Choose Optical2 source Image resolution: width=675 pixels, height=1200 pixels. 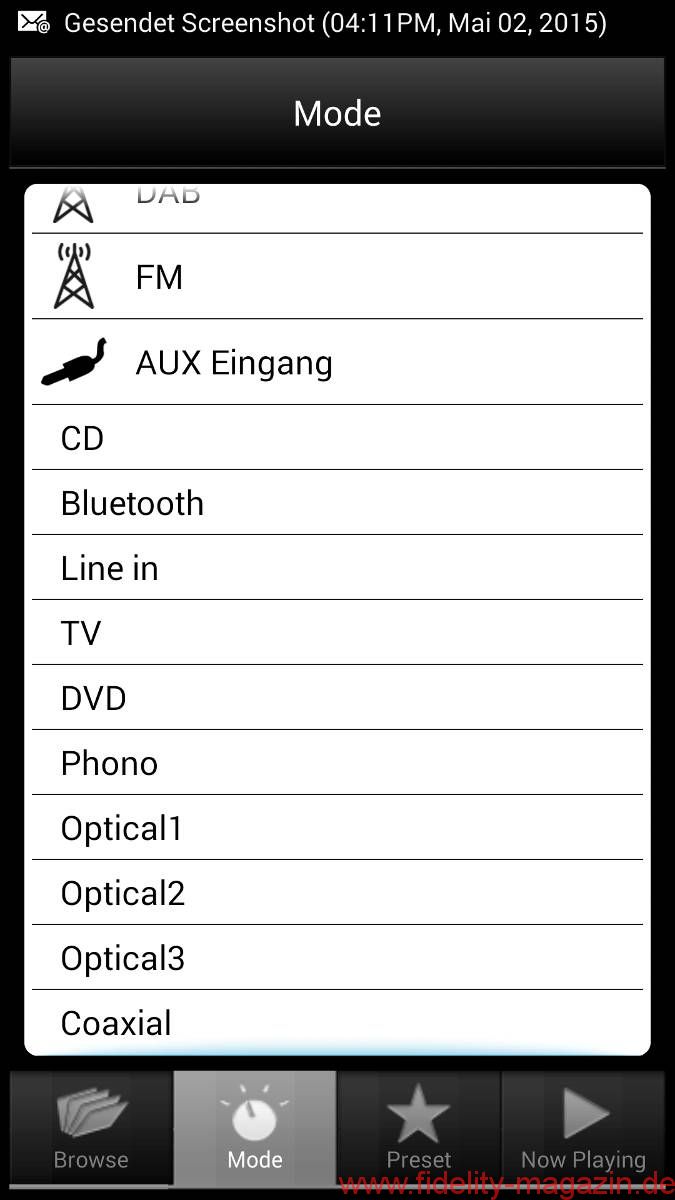(x=336, y=893)
